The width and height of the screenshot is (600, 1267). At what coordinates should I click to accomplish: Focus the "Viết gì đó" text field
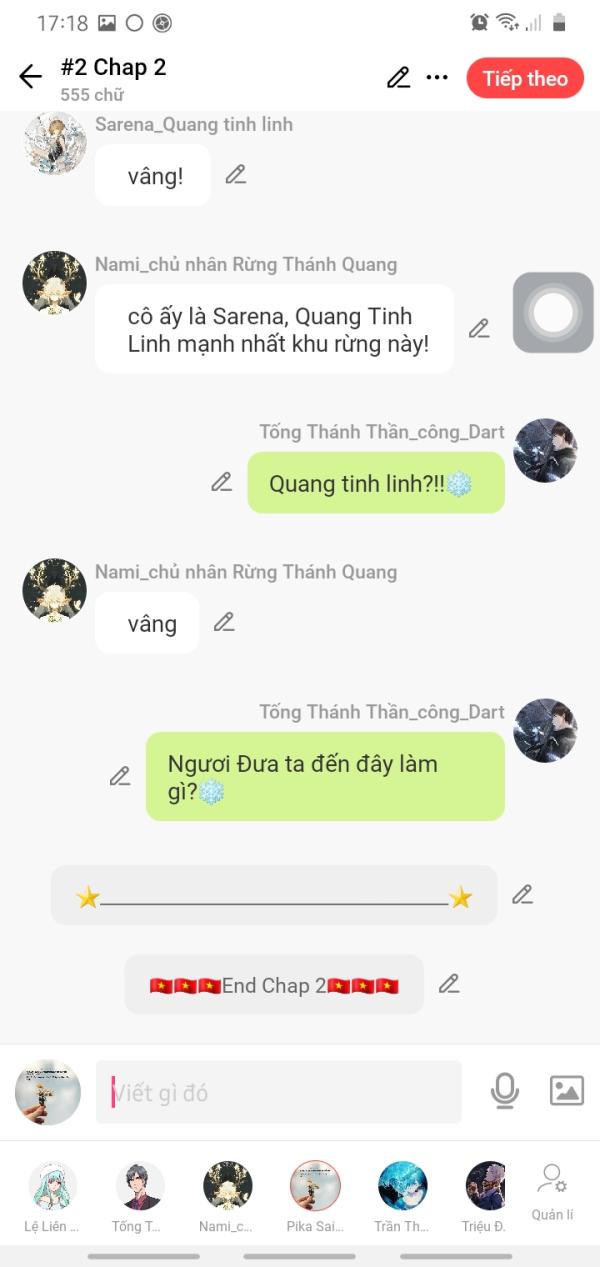coord(278,1092)
